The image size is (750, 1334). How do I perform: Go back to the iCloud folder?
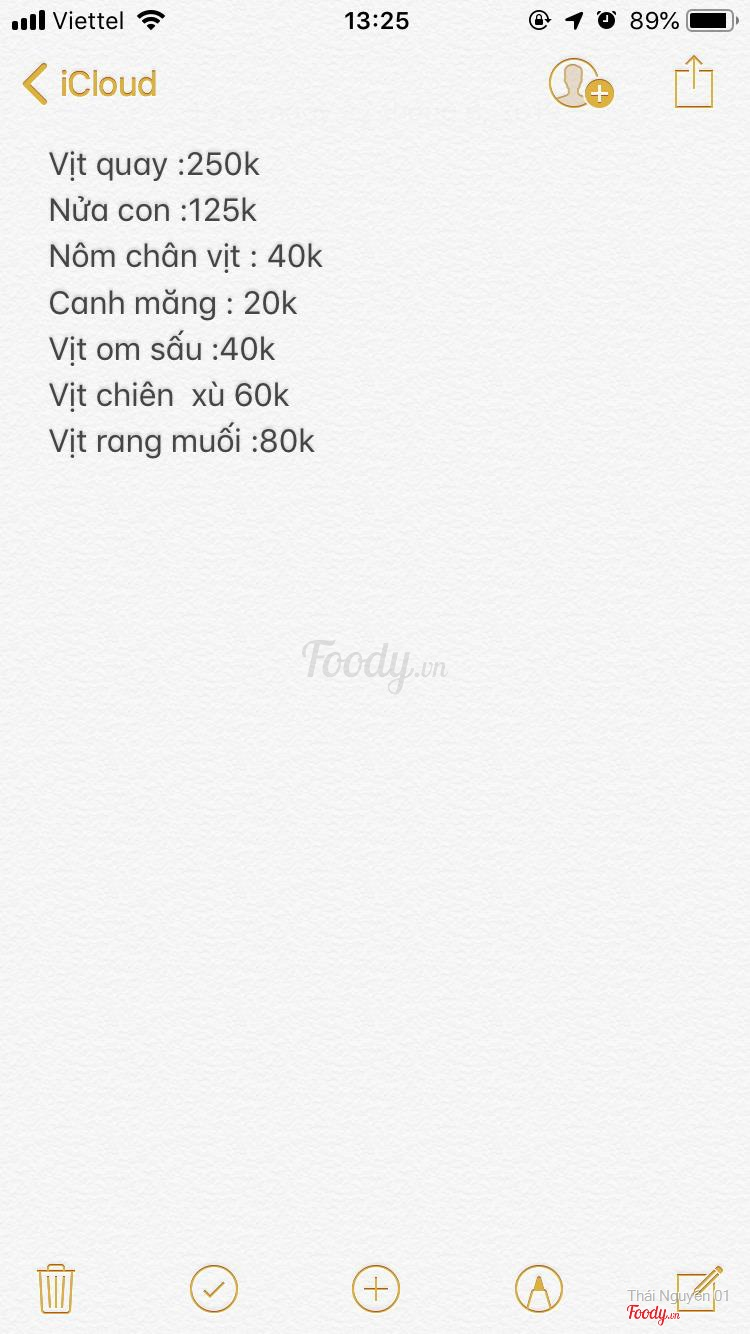(x=90, y=84)
